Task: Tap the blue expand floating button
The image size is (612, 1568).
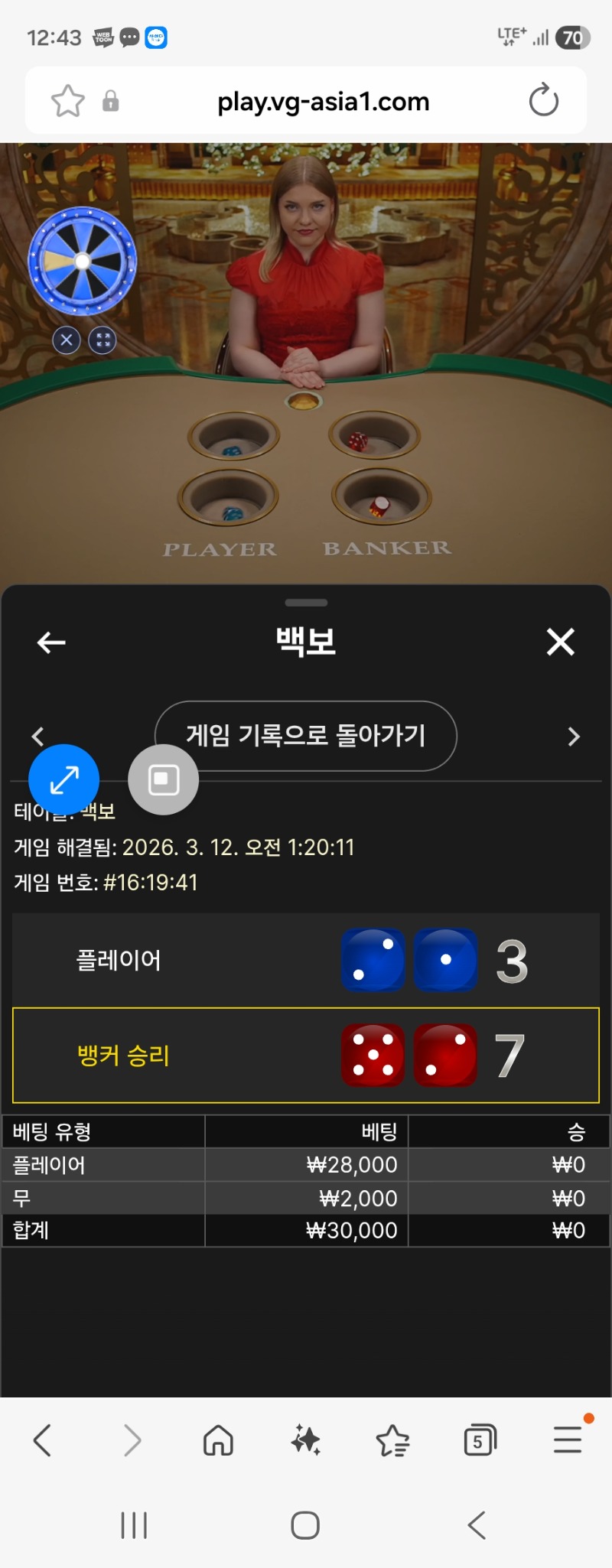Action: pyautogui.click(x=64, y=779)
